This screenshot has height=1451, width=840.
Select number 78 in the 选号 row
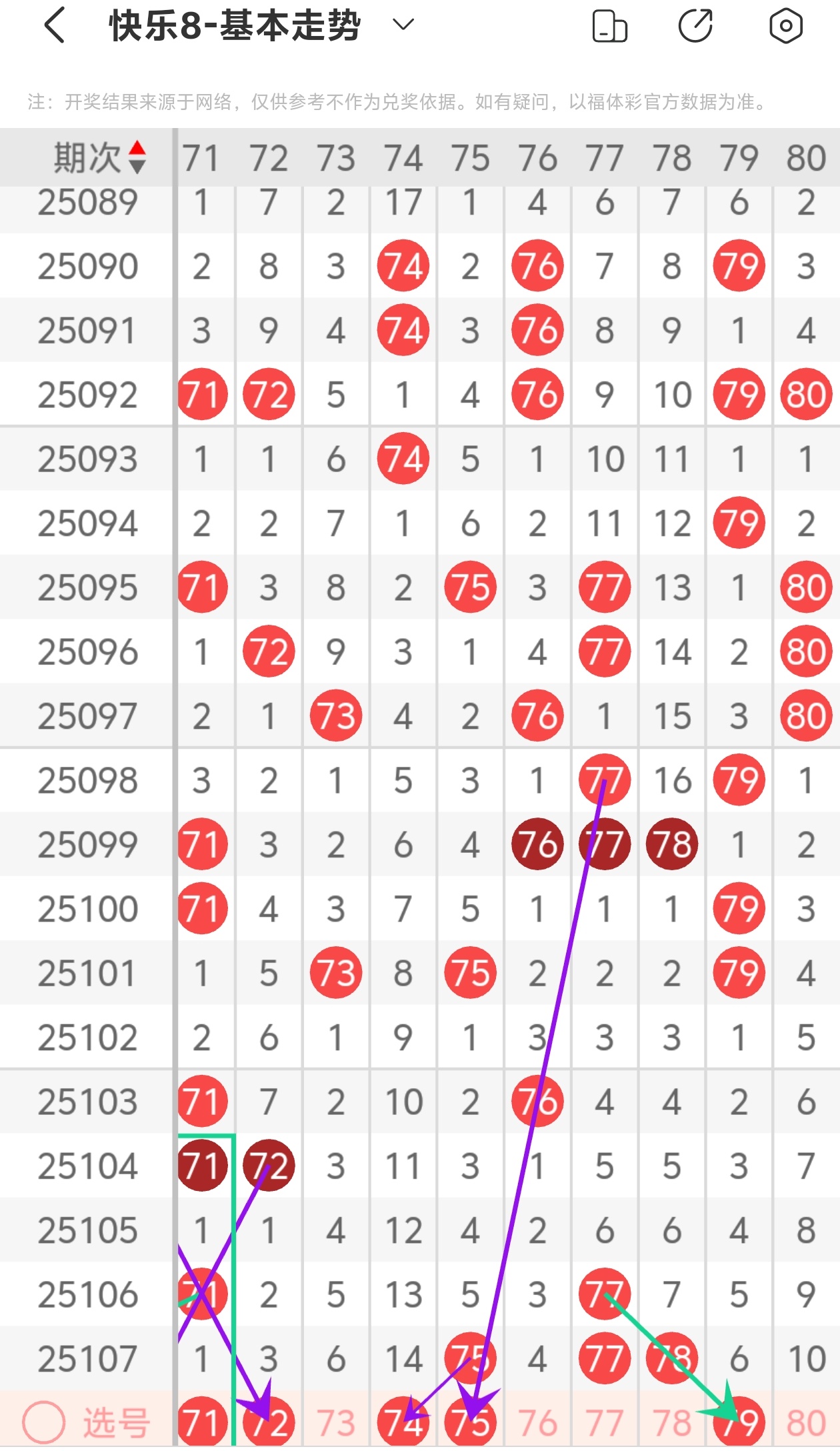click(x=671, y=1424)
